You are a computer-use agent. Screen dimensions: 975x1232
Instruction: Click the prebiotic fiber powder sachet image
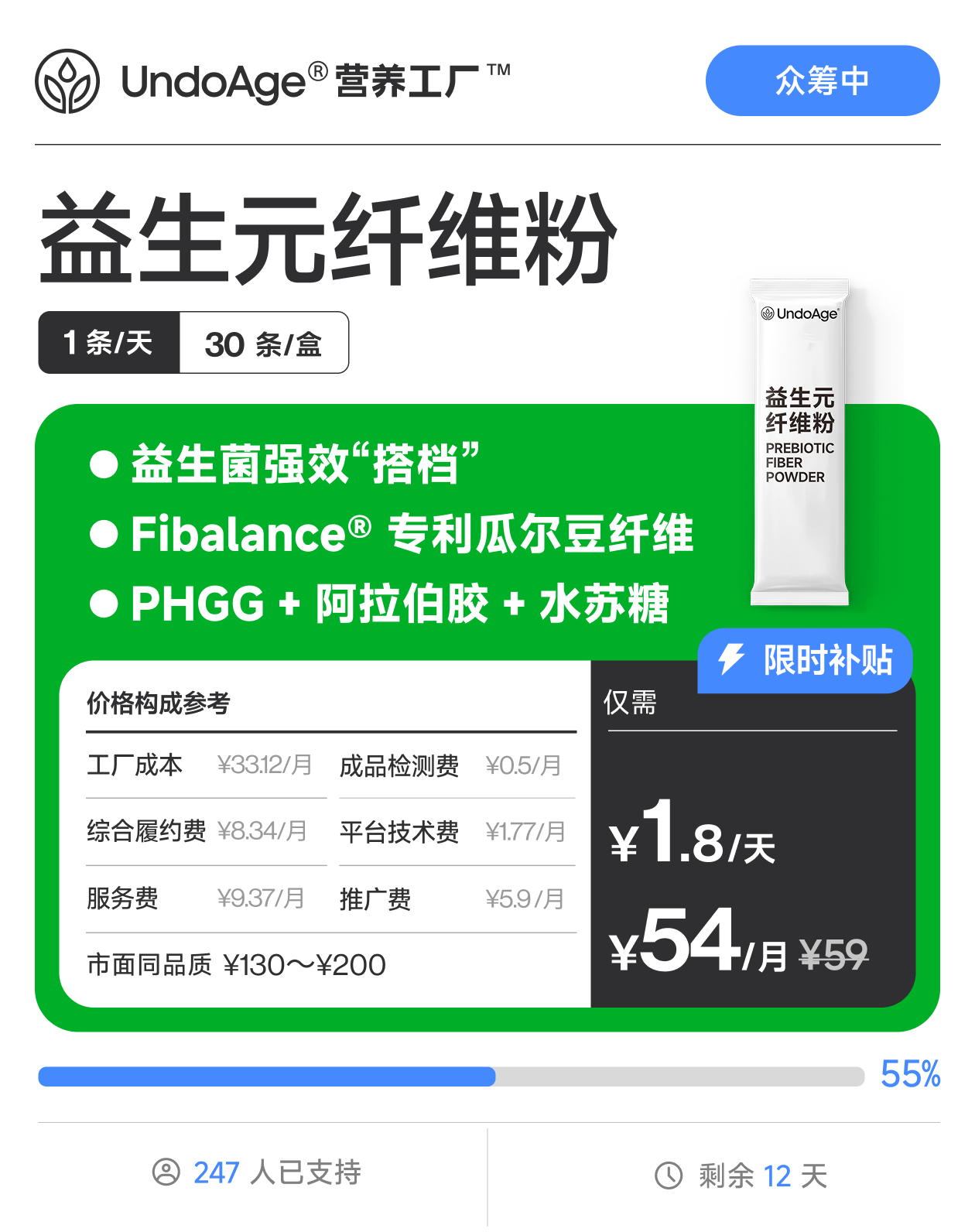pos(801,441)
